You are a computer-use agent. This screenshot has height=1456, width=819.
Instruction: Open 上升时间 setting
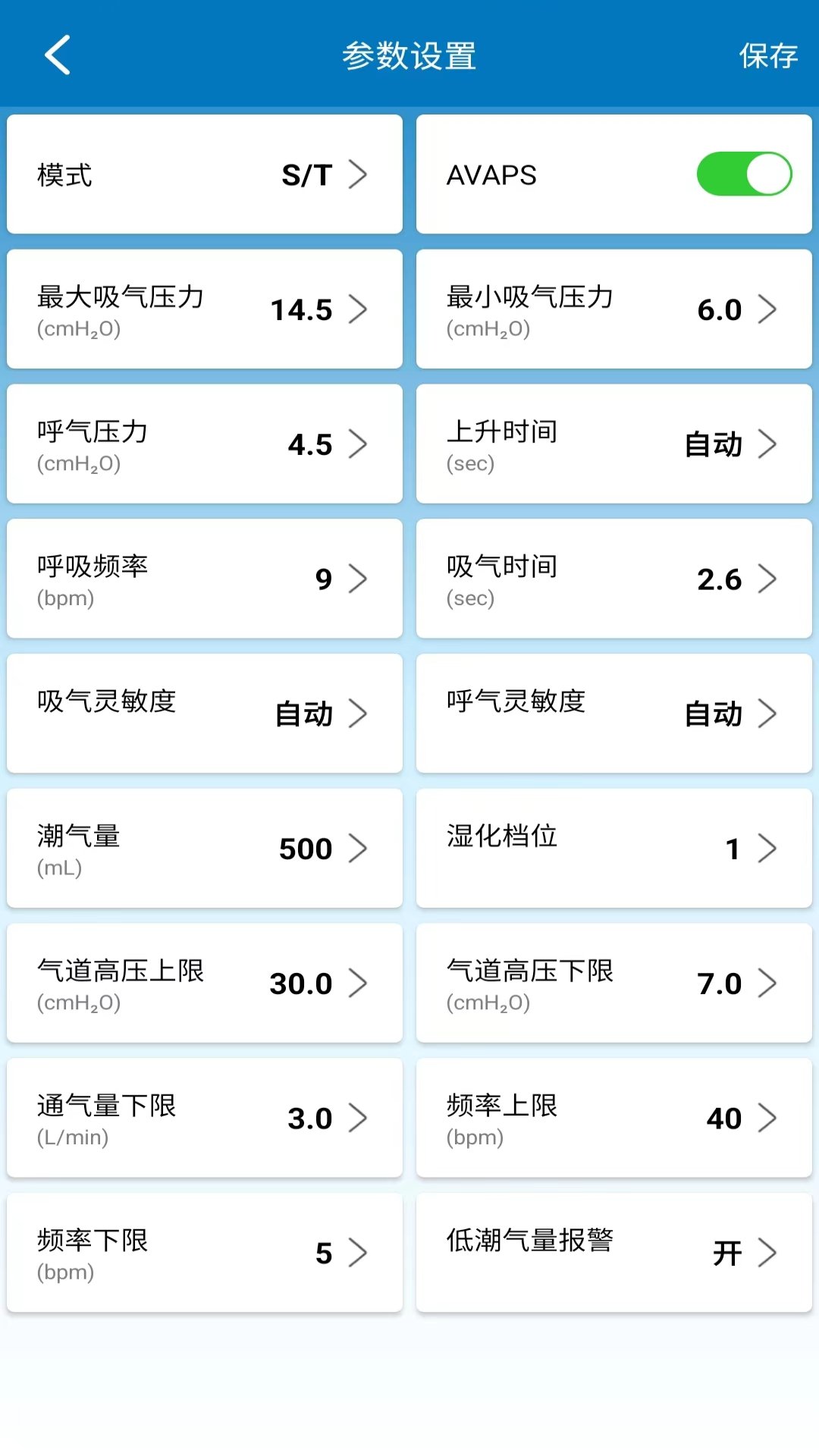614,444
